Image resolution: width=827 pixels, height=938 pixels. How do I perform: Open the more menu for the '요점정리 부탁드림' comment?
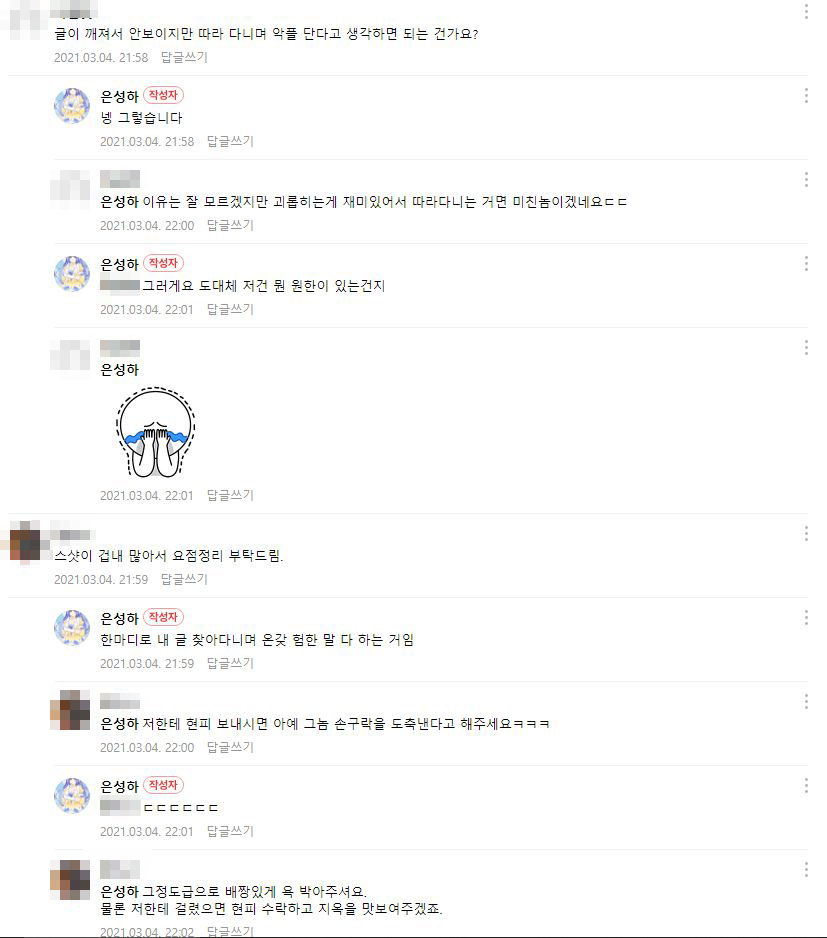click(x=806, y=534)
